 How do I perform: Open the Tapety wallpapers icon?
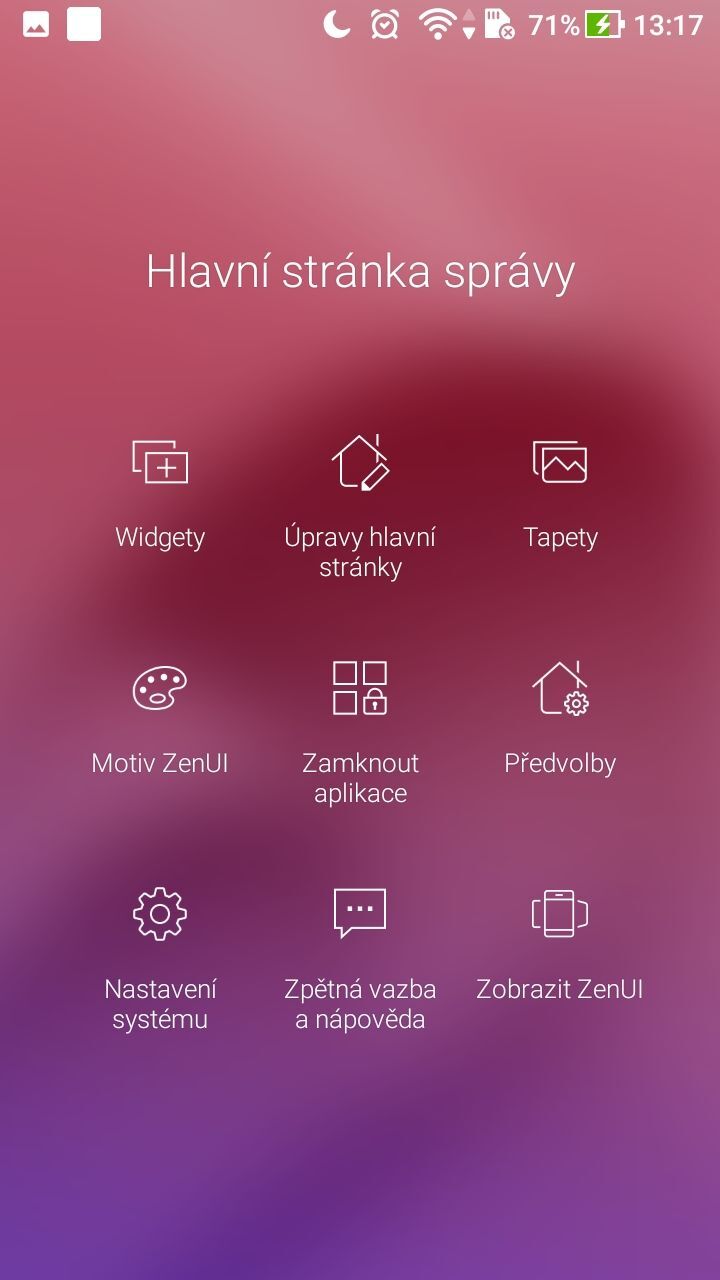click(561, 462)
